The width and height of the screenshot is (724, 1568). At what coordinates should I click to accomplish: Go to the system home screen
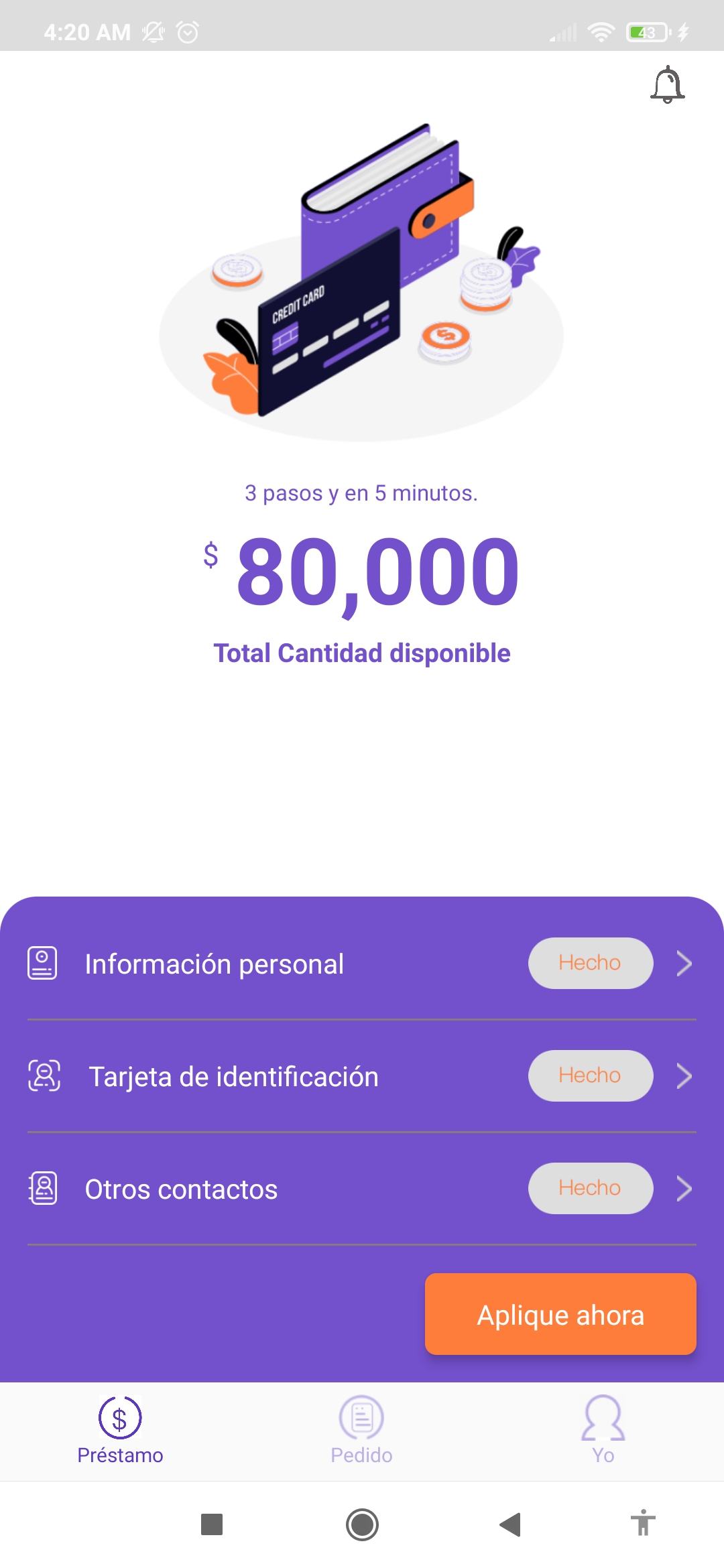[362, 1524]
